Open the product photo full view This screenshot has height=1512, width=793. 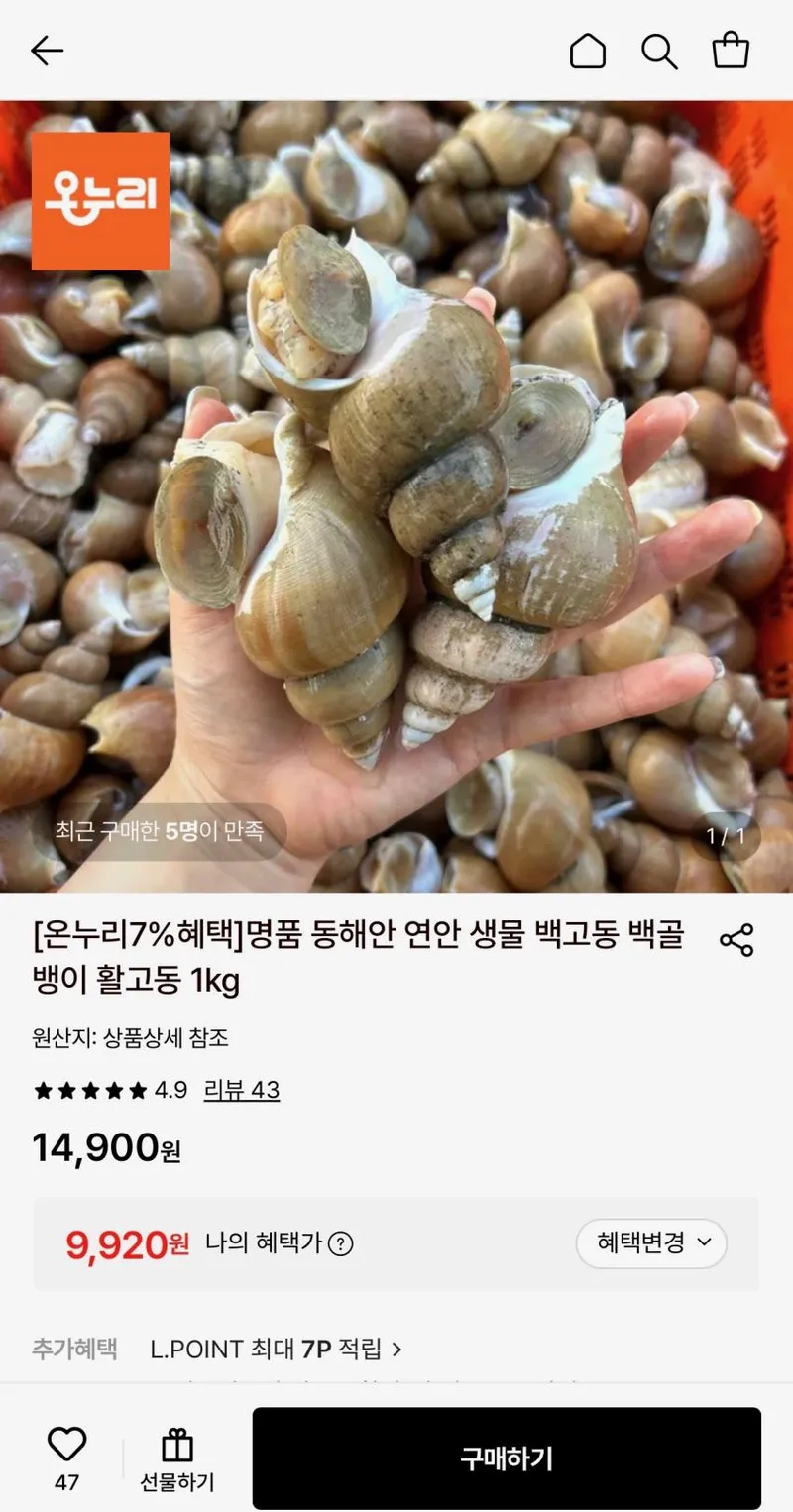396,496
